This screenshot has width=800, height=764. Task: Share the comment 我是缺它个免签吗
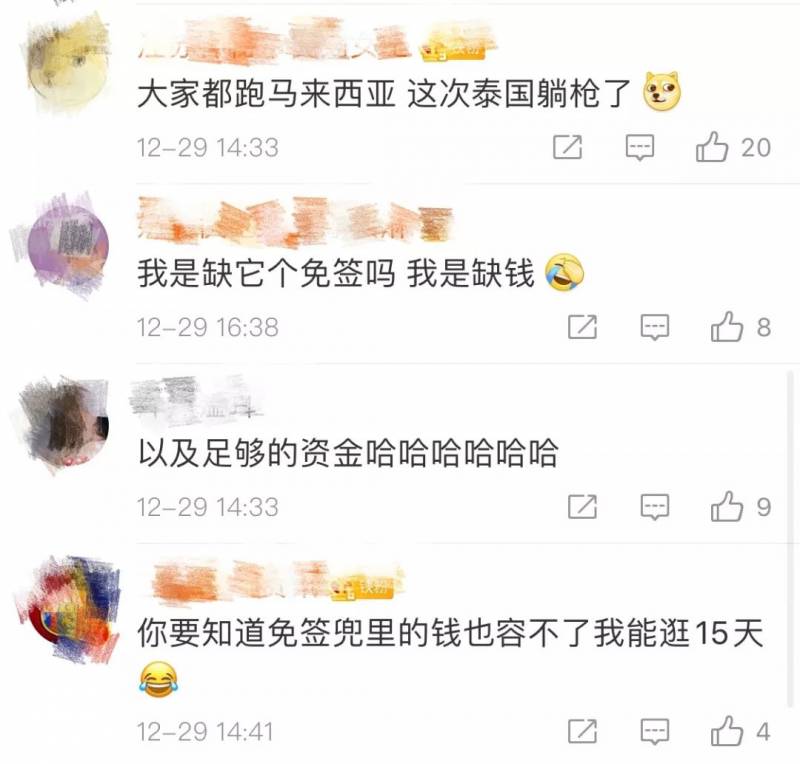click(x=582, y=327)
